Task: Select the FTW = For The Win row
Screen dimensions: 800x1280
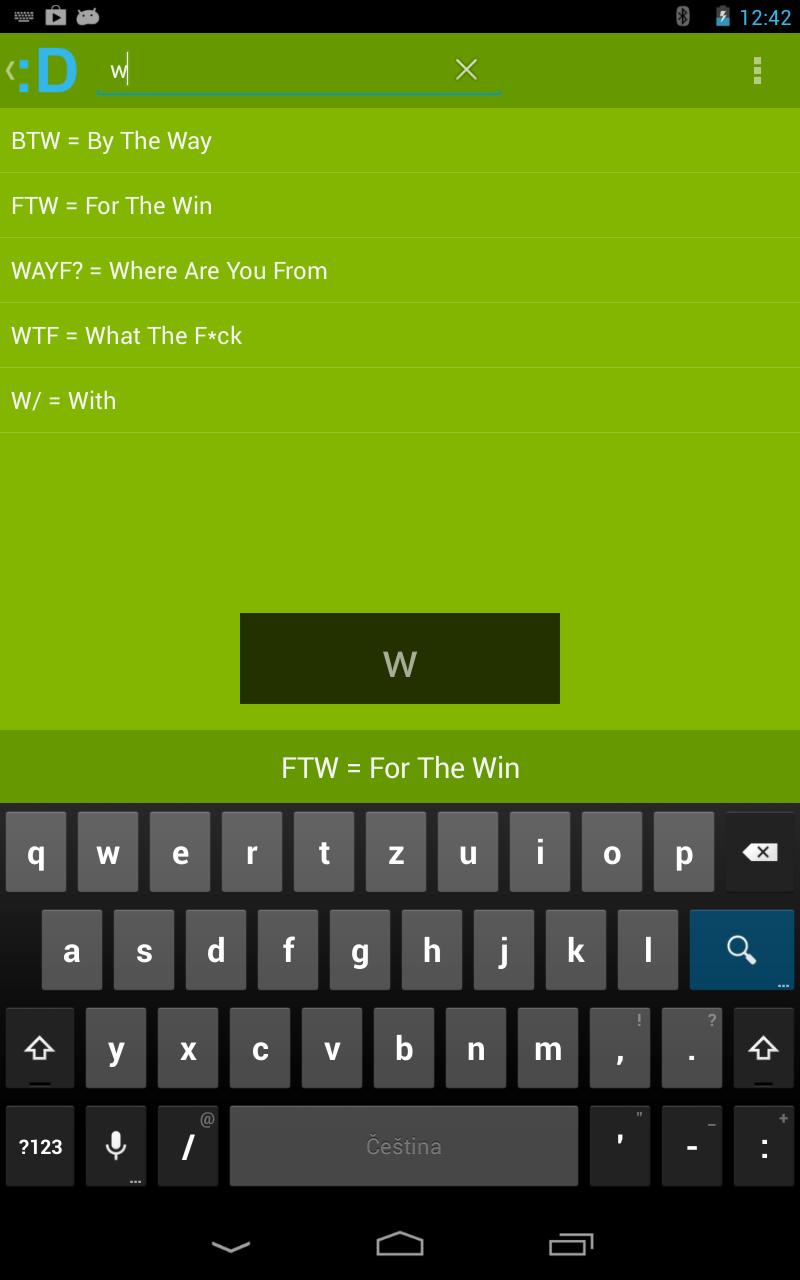Action: pos(400,206)
